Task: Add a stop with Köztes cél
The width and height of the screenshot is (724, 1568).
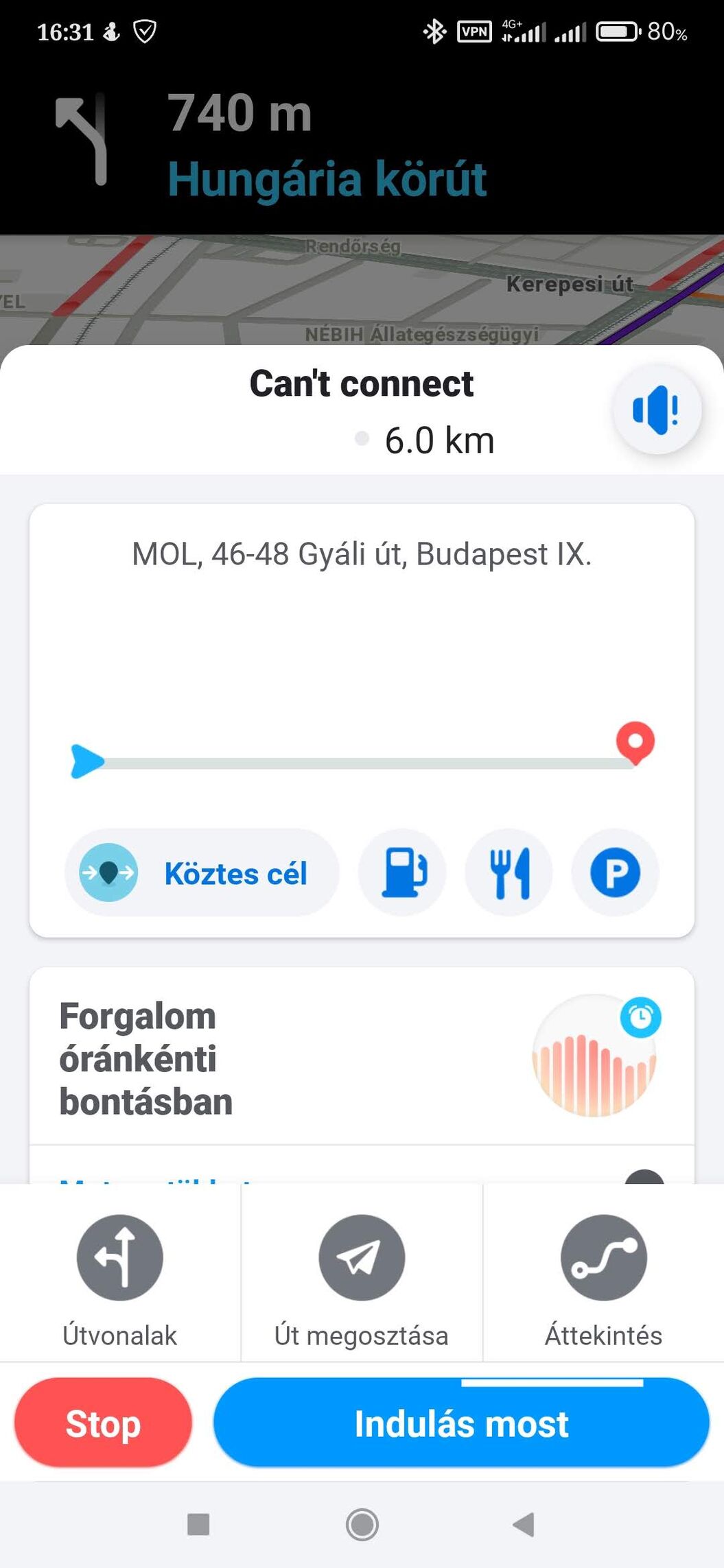Action: pyautogui.click(x=202, y=873)
